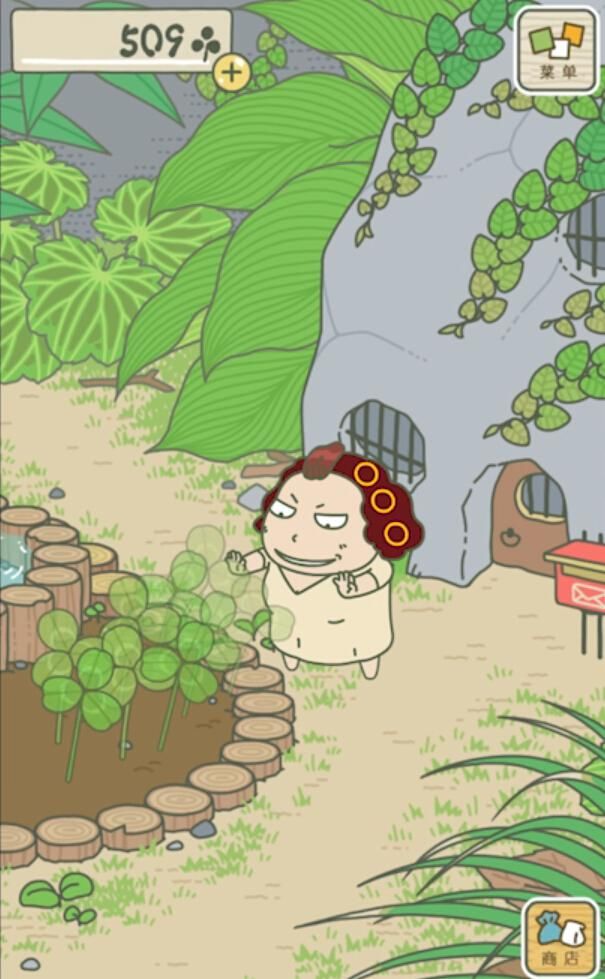
Task: Check the red mailbox
Action: coord(580,579)
